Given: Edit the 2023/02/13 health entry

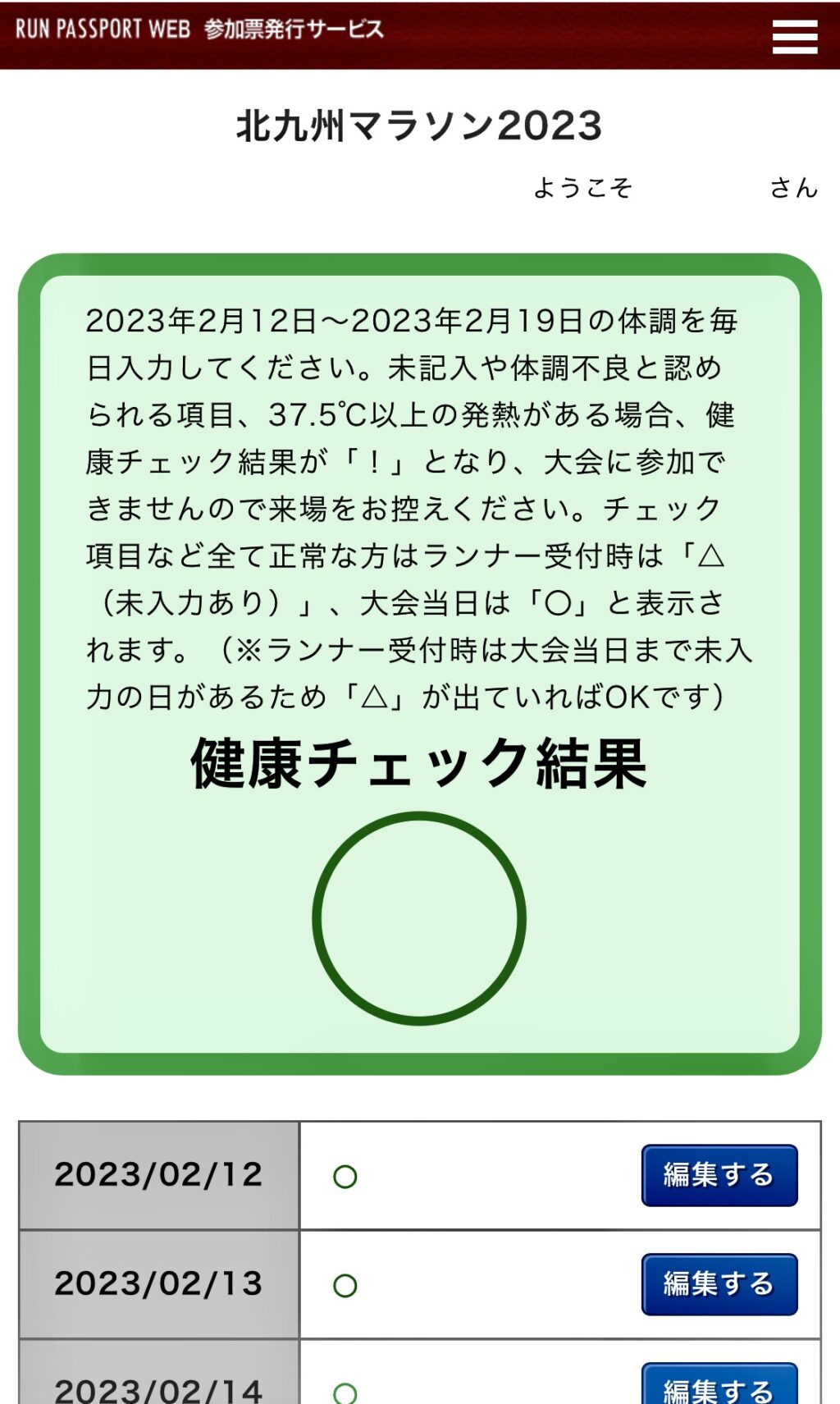Looking at the screenshot, I should [719, 1284].
